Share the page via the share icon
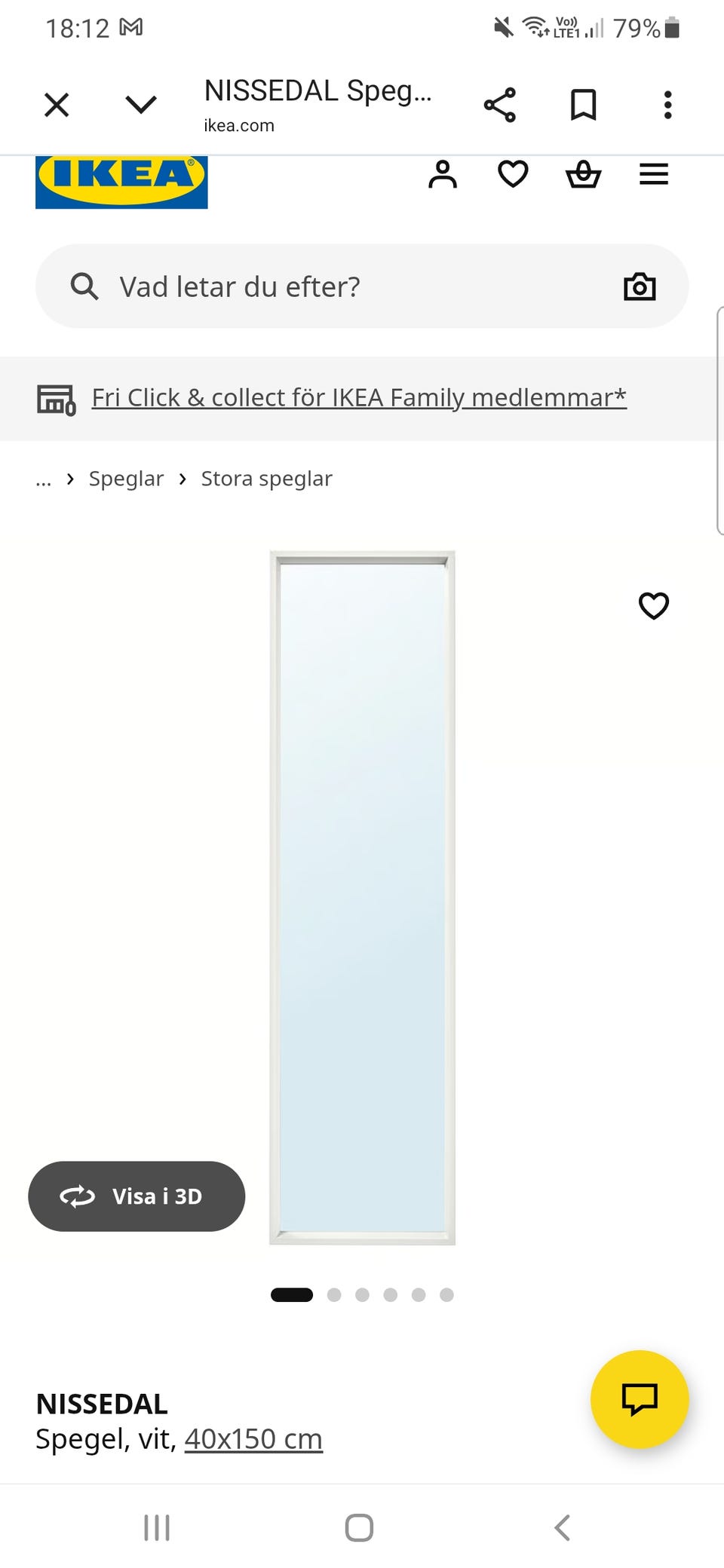This screenshot has height=1568, width=724. (500, 104)
